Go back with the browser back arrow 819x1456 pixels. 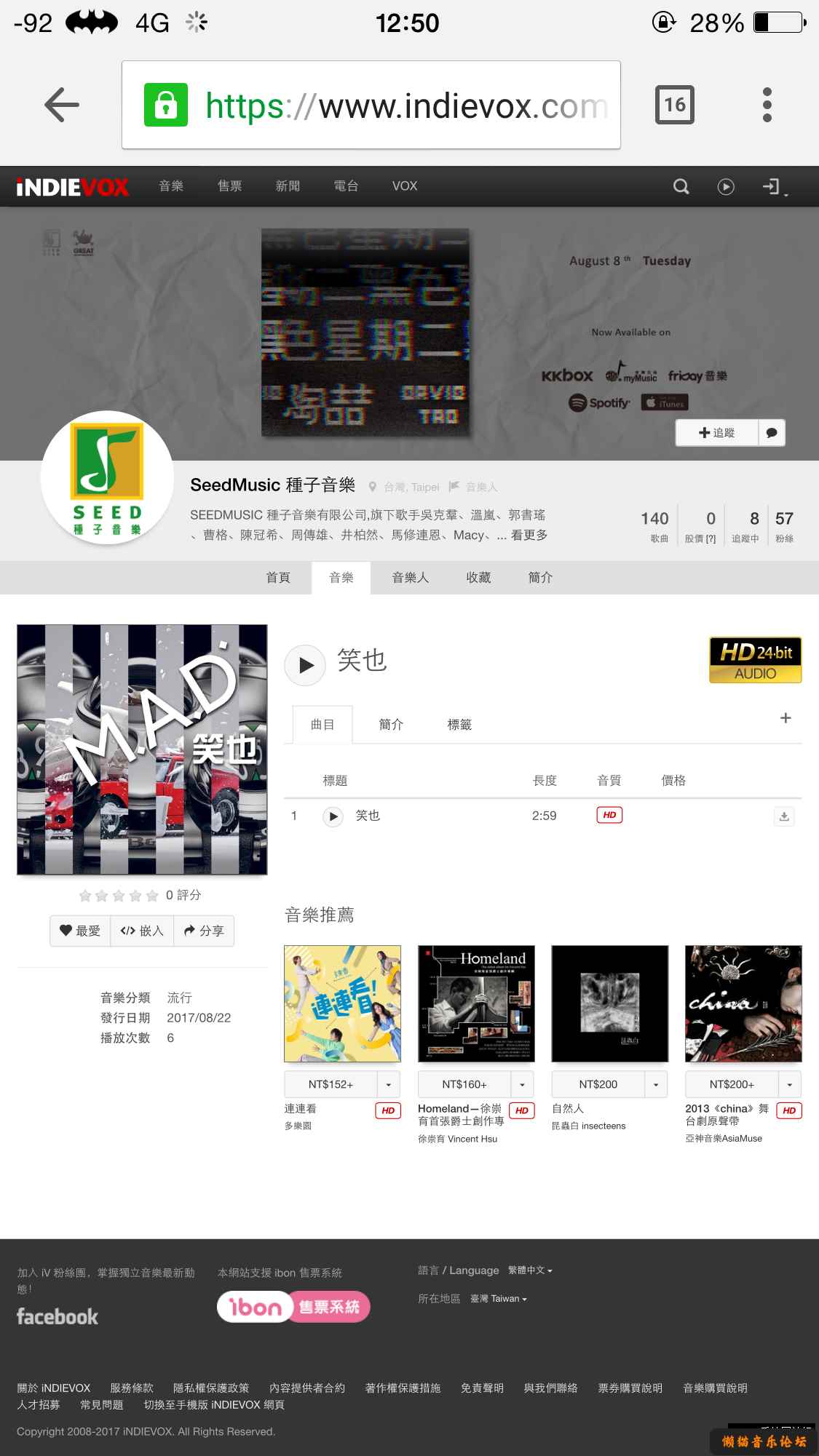62,105
